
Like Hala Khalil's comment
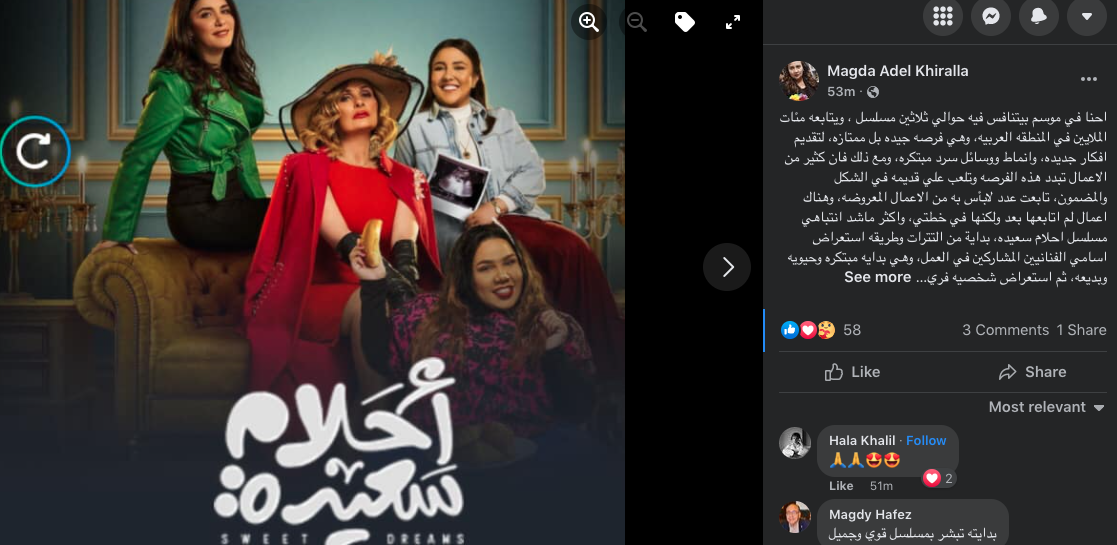(x=841, y=486)
